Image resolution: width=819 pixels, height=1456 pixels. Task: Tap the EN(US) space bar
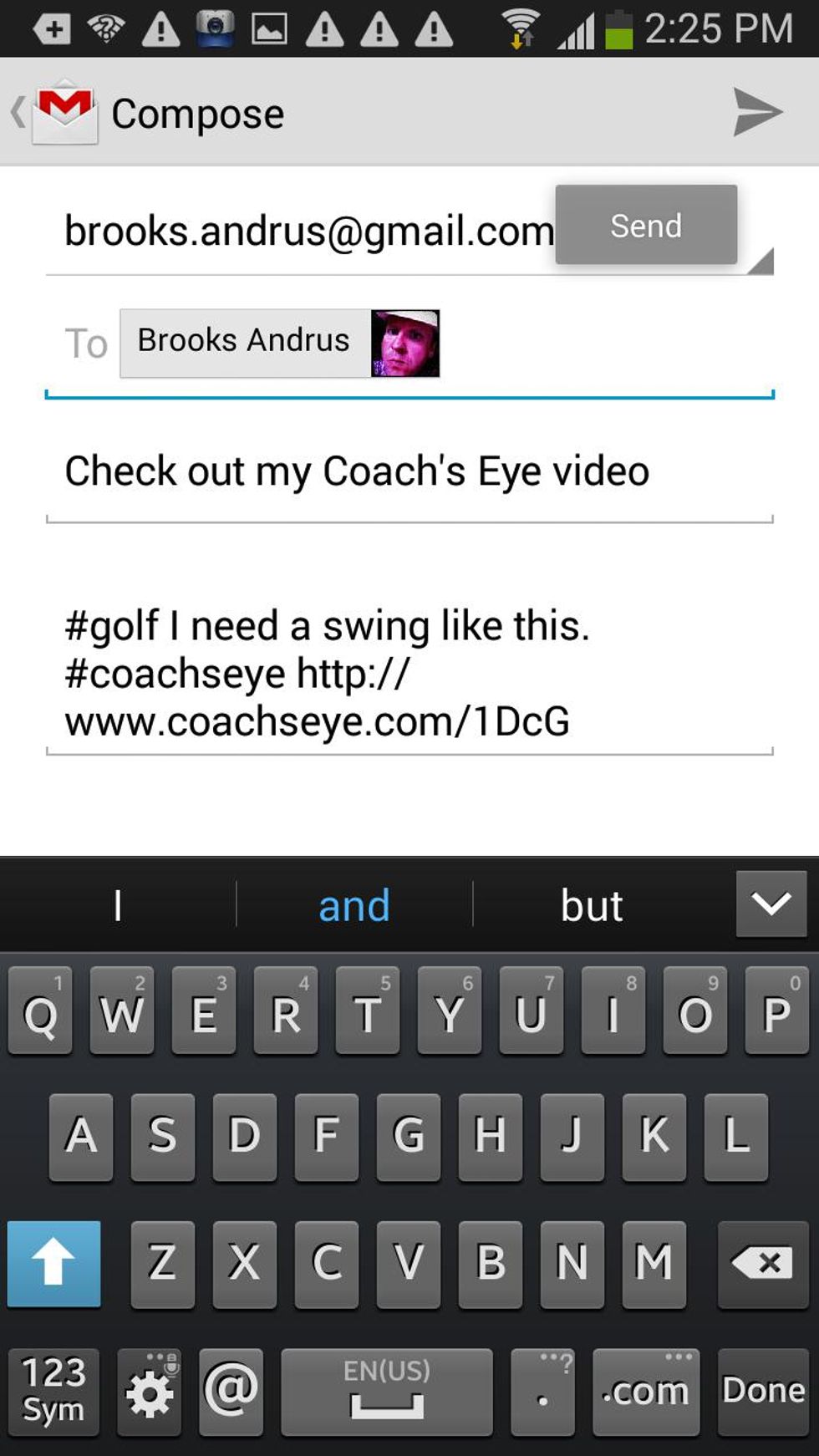[x=386, y=1391]
